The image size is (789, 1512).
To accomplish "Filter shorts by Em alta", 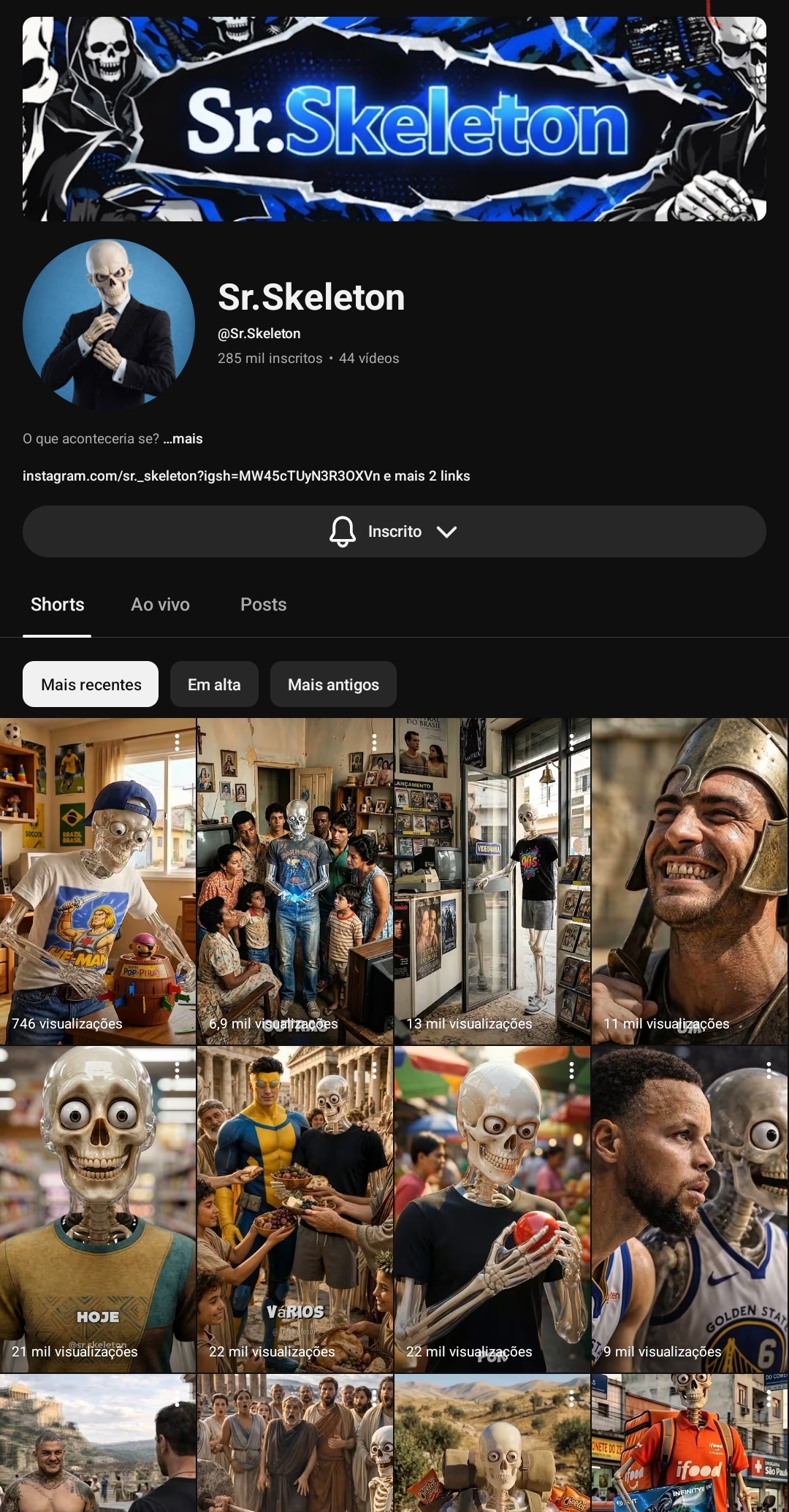I will 214,684.
